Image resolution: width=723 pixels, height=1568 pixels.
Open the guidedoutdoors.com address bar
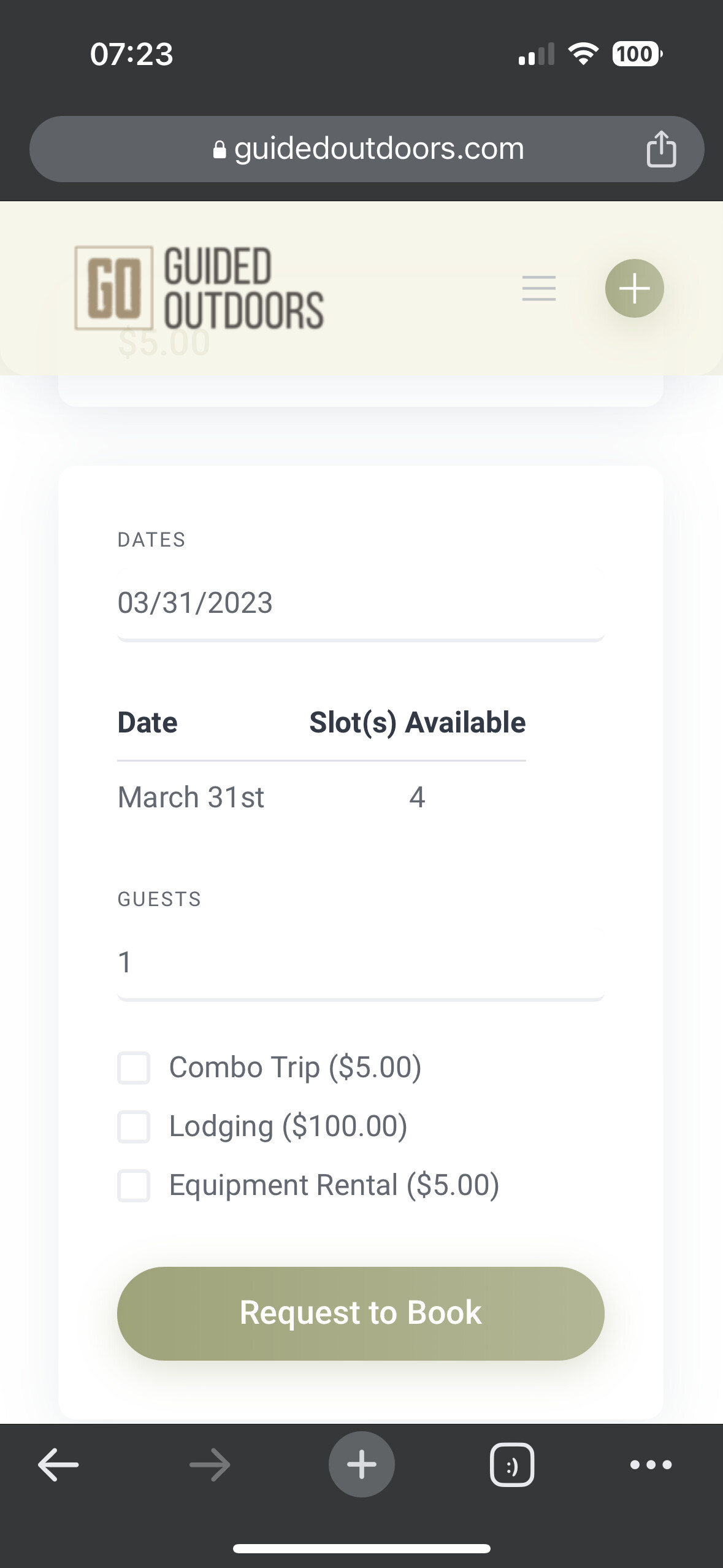click(367, 149)
